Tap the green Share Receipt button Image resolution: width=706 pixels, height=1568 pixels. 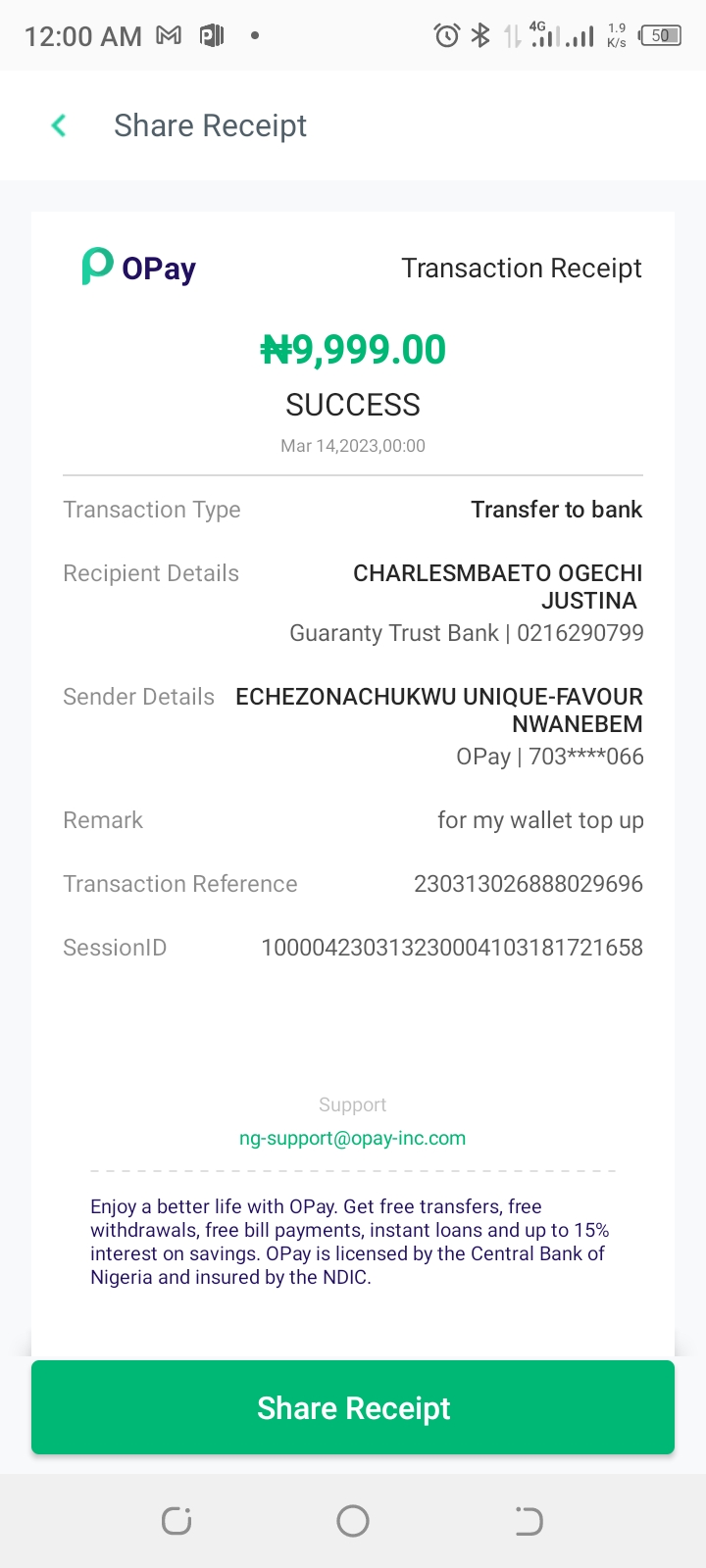pos(353,1407)
